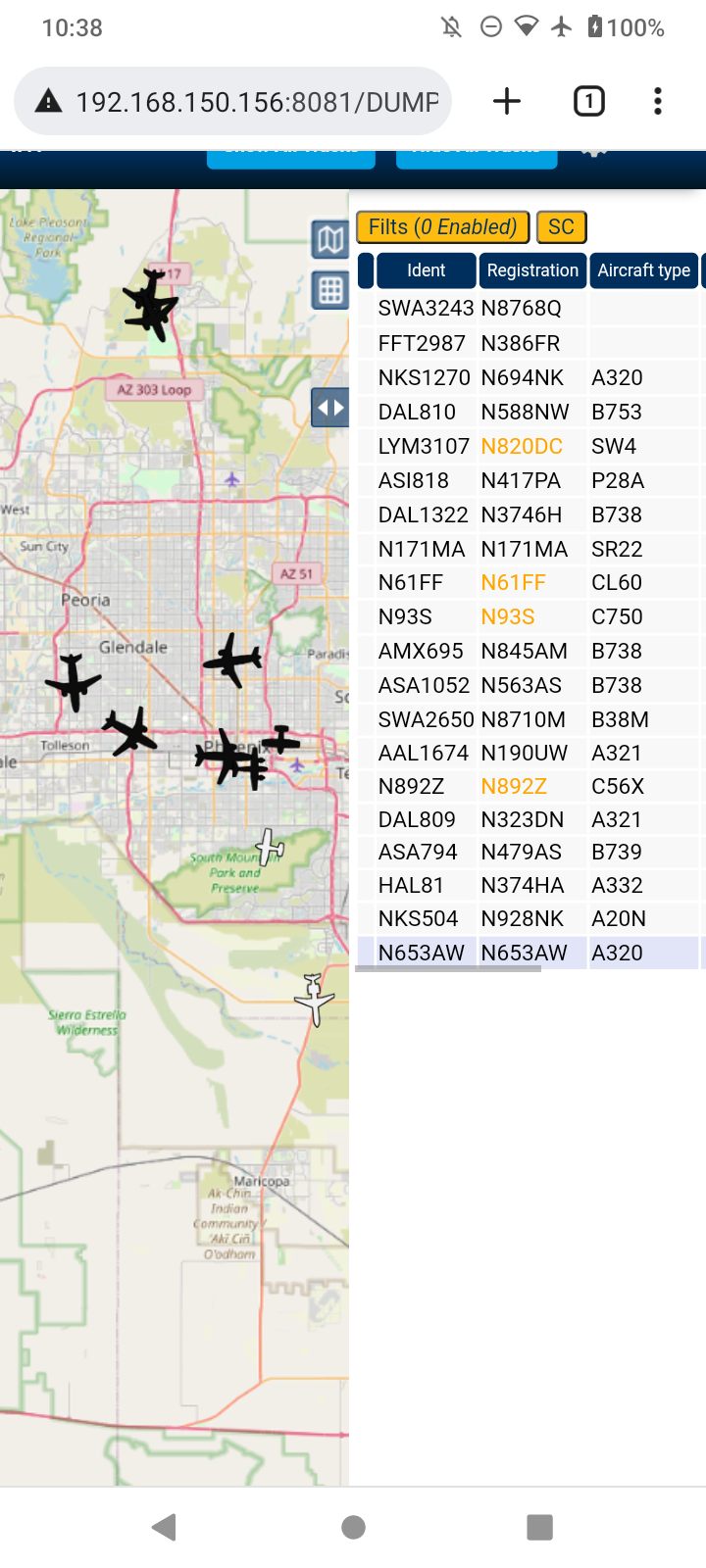Go back with system back button
706x1568 pixels.
(x=165, y=1526)
